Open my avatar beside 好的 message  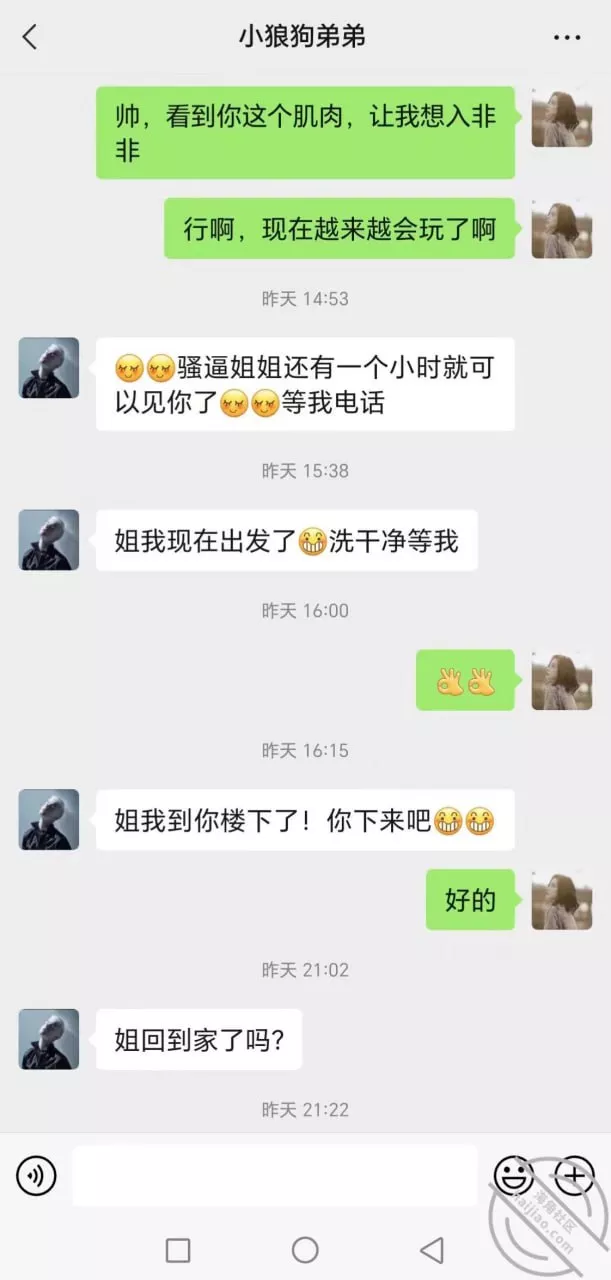tap(561, 899)
